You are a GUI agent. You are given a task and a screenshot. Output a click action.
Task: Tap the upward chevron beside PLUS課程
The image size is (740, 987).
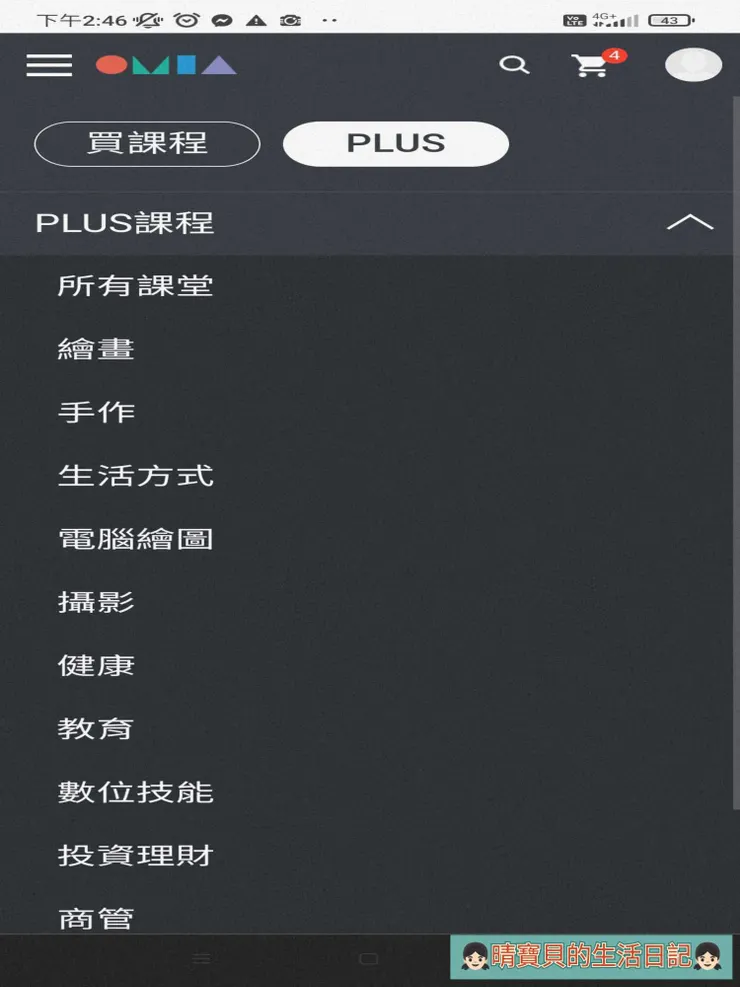coord(689,221)
